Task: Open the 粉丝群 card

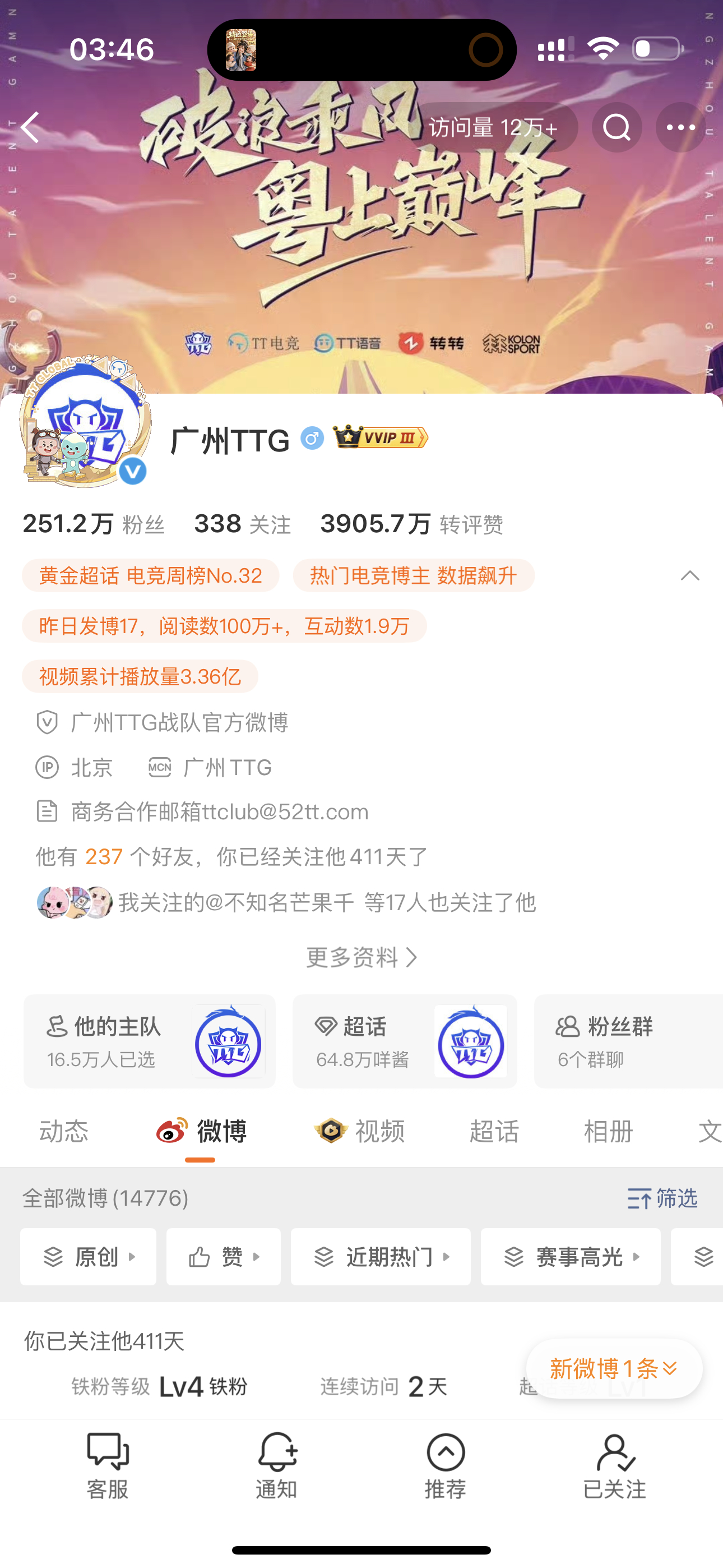Action: coord(628,1041)
